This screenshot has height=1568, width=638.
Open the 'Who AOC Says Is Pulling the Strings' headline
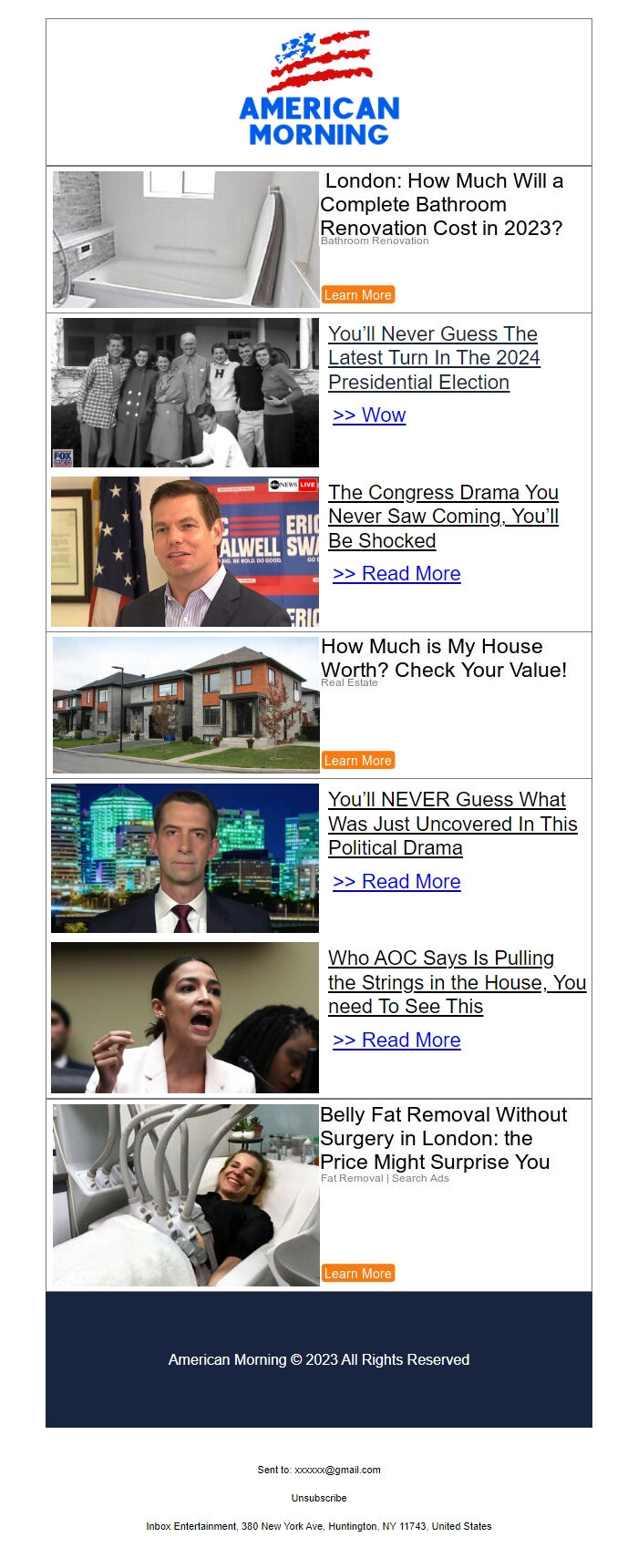tap(456, 982)
